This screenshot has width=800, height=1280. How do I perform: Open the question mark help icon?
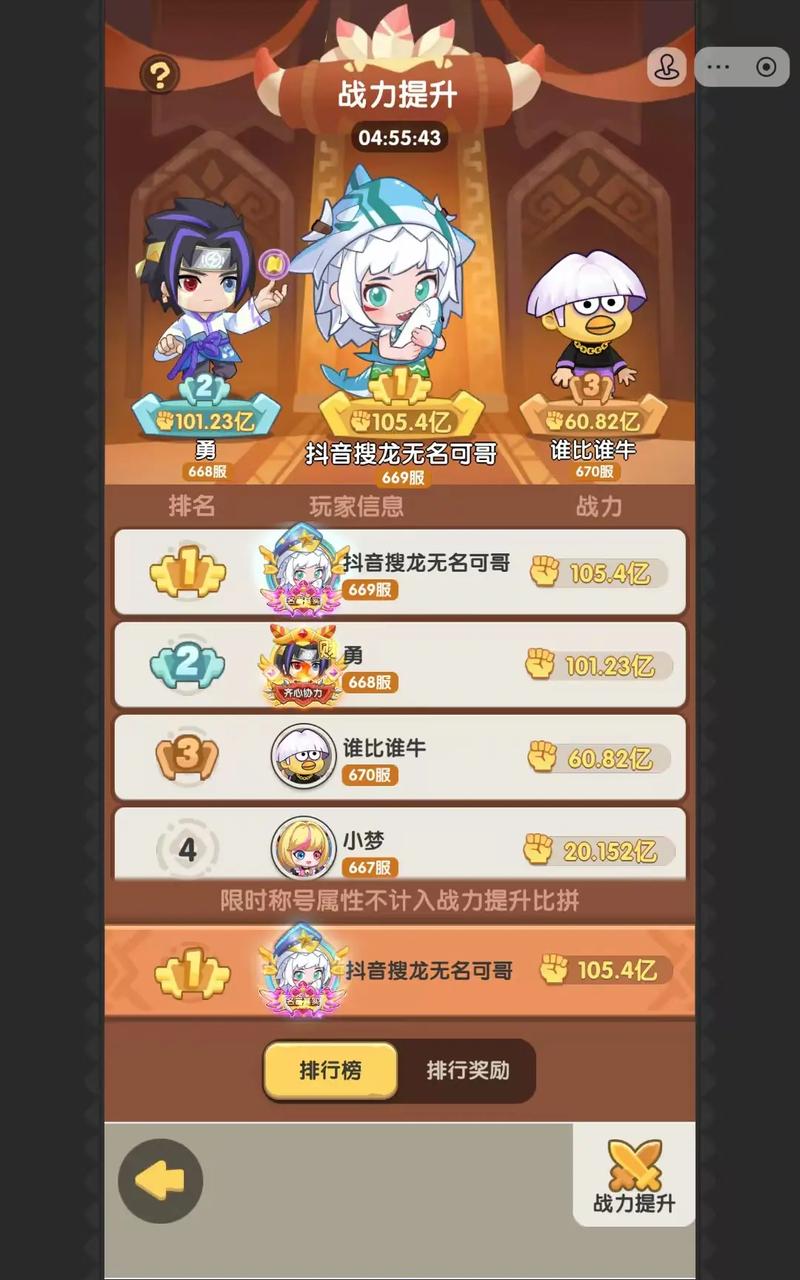click(159, 74)
